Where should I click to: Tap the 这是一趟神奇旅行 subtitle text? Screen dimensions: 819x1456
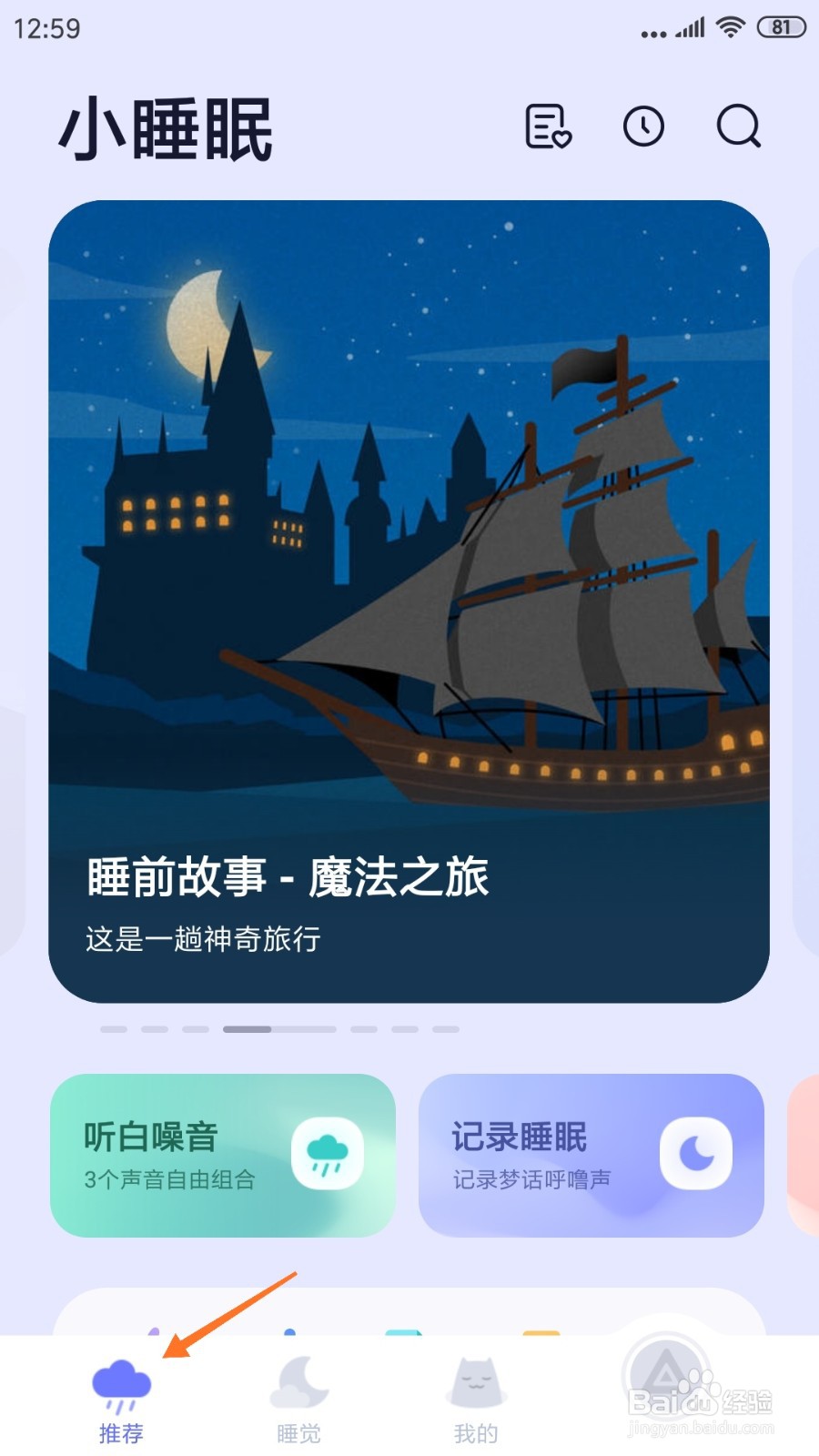[x=205, y=939]
